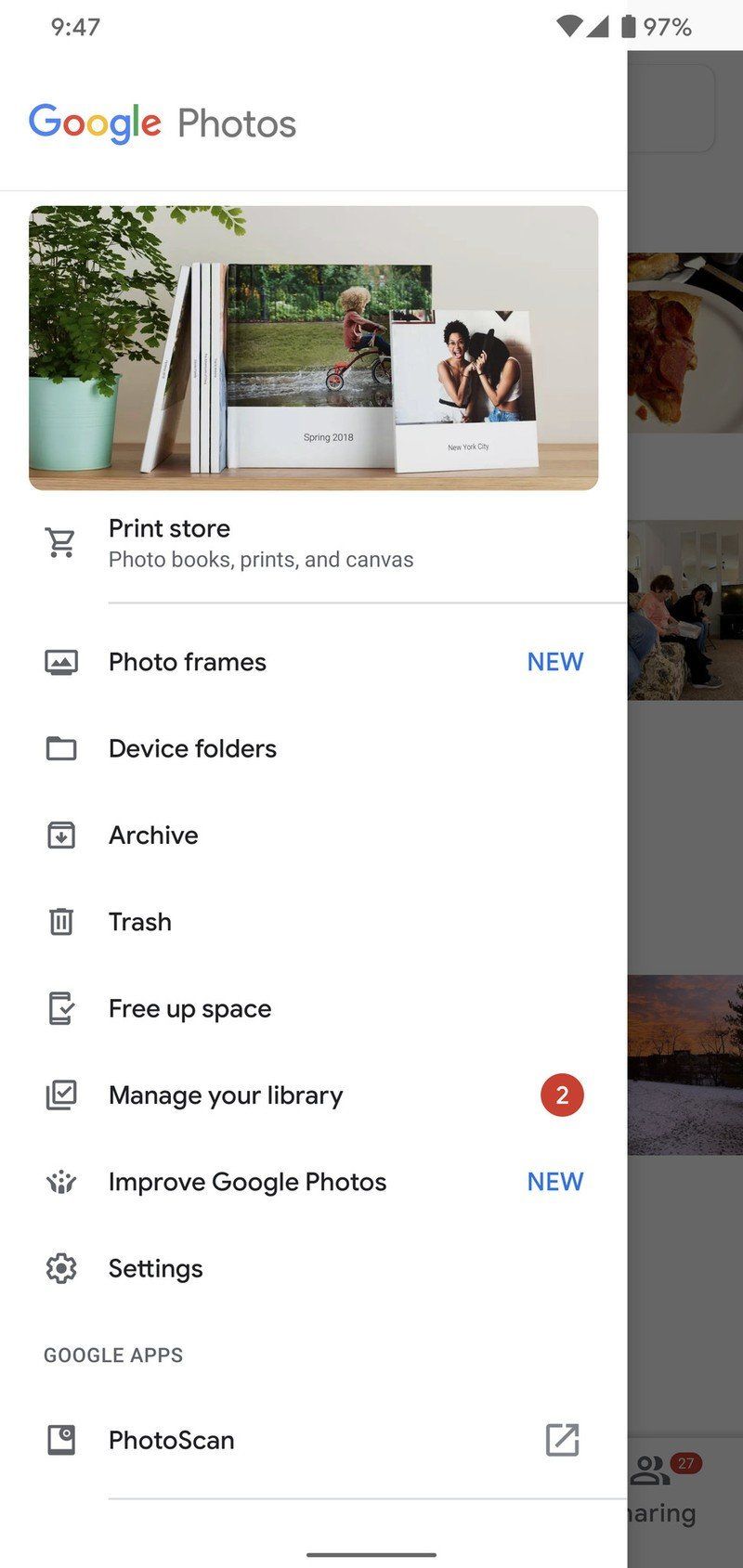
Task: Tap the Improve Google Photos sparkle icon
Action: point(59,1181)
